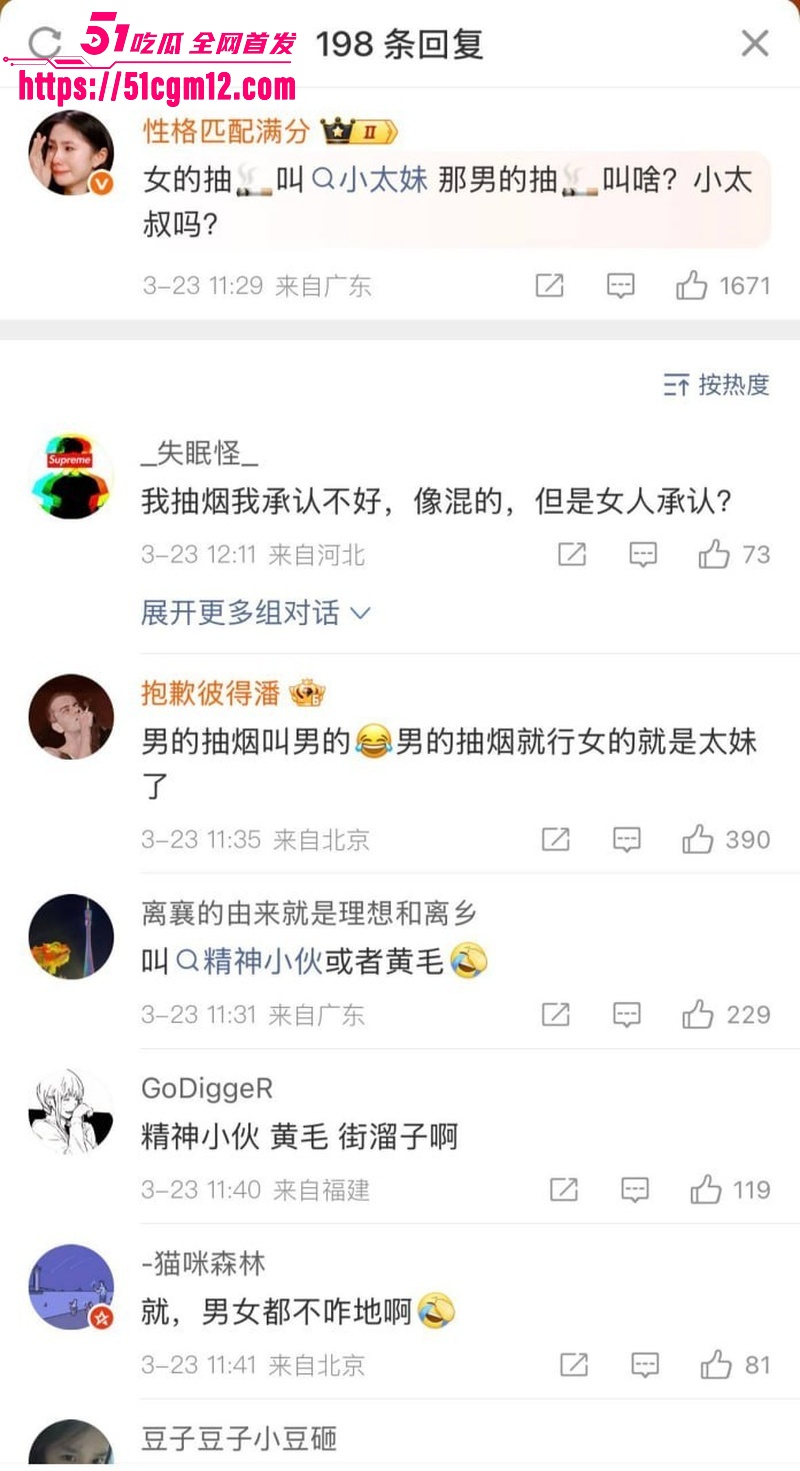Open GoDiggeR's profile avatar

(71, 1112)
